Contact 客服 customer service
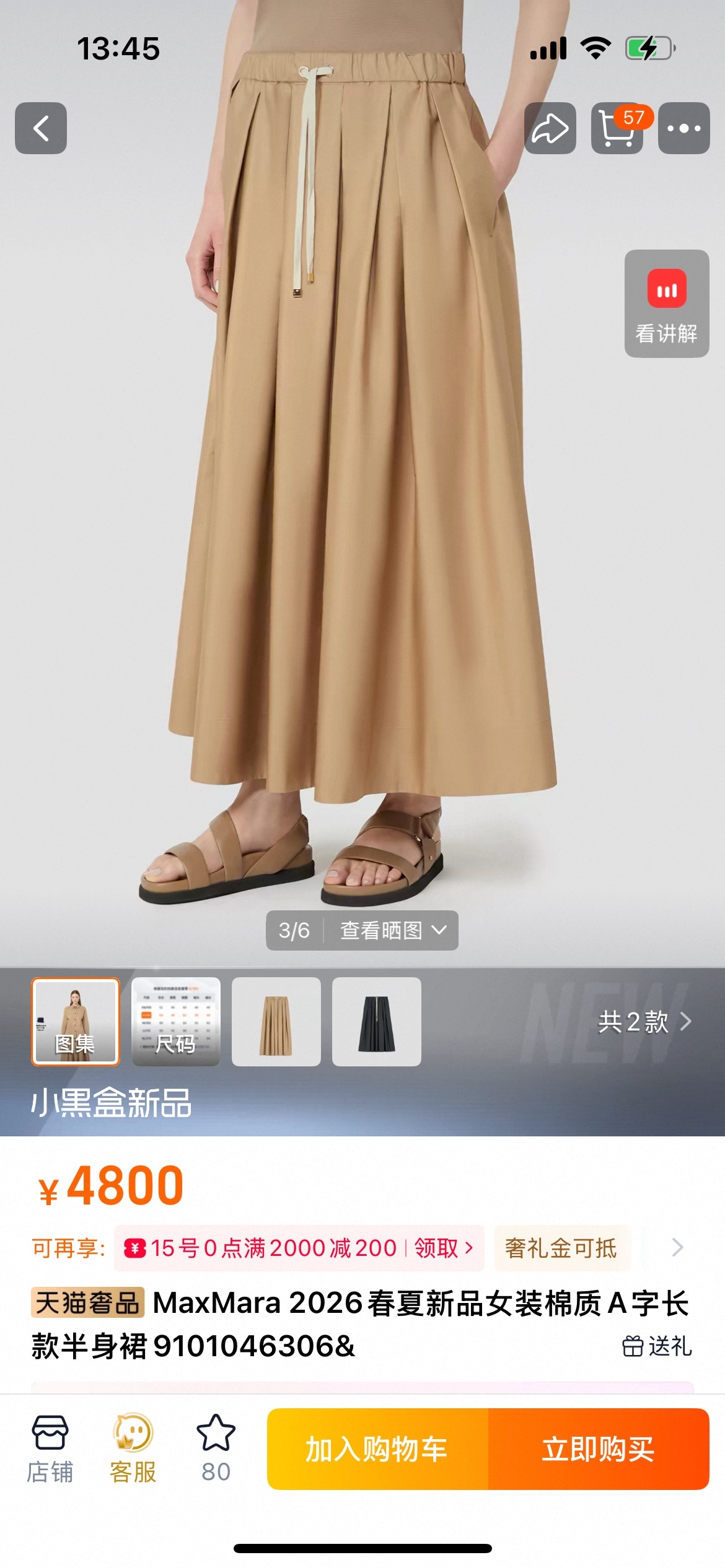 [133, 1449]
